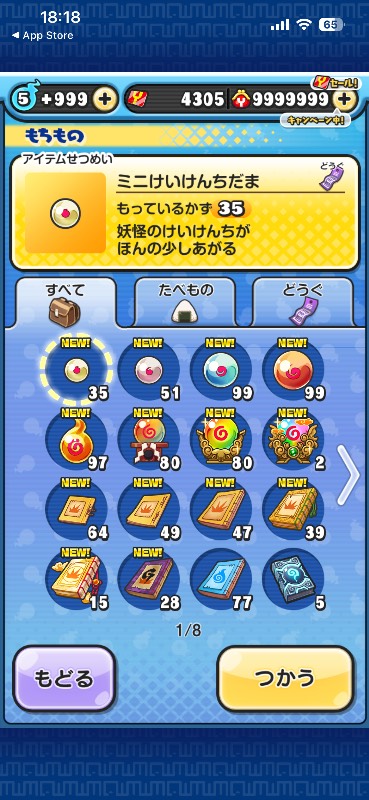Switch to the どうぐ tab
369x800 pixels.
(x=303, y=302)
